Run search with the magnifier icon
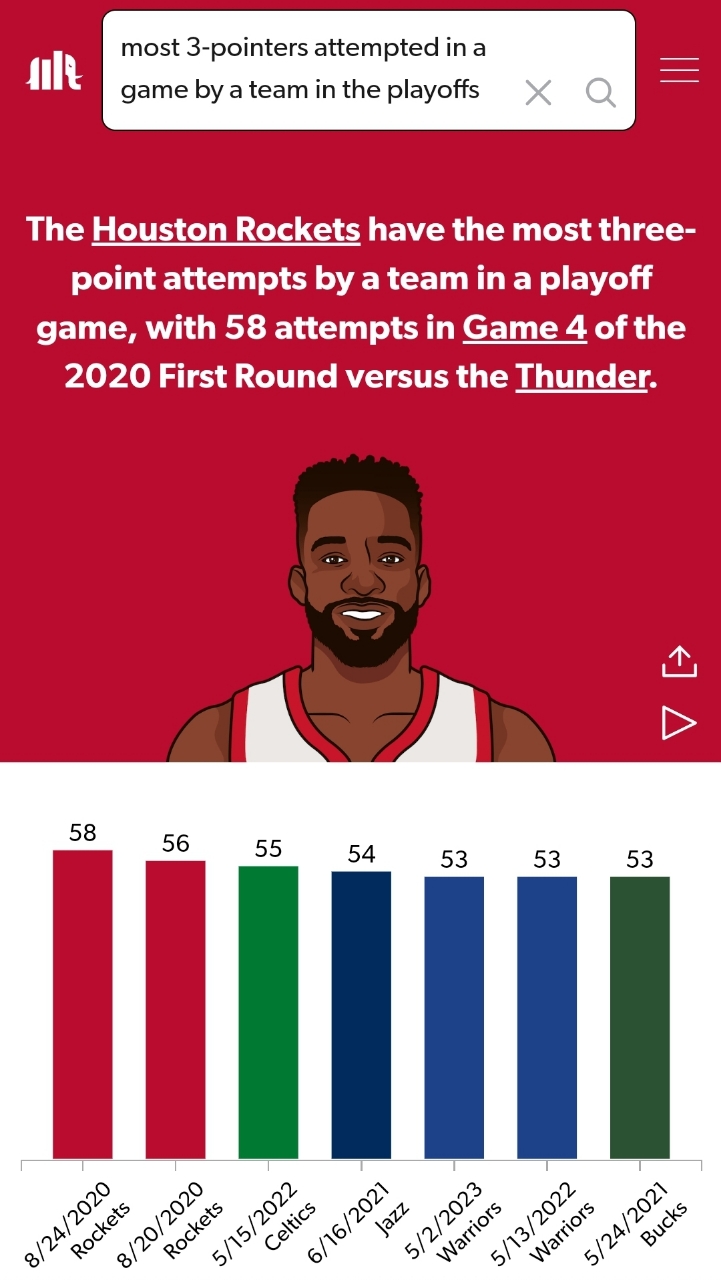This screenshot has width=721, height=1280. pyautogui.click(x=600, y=93)
